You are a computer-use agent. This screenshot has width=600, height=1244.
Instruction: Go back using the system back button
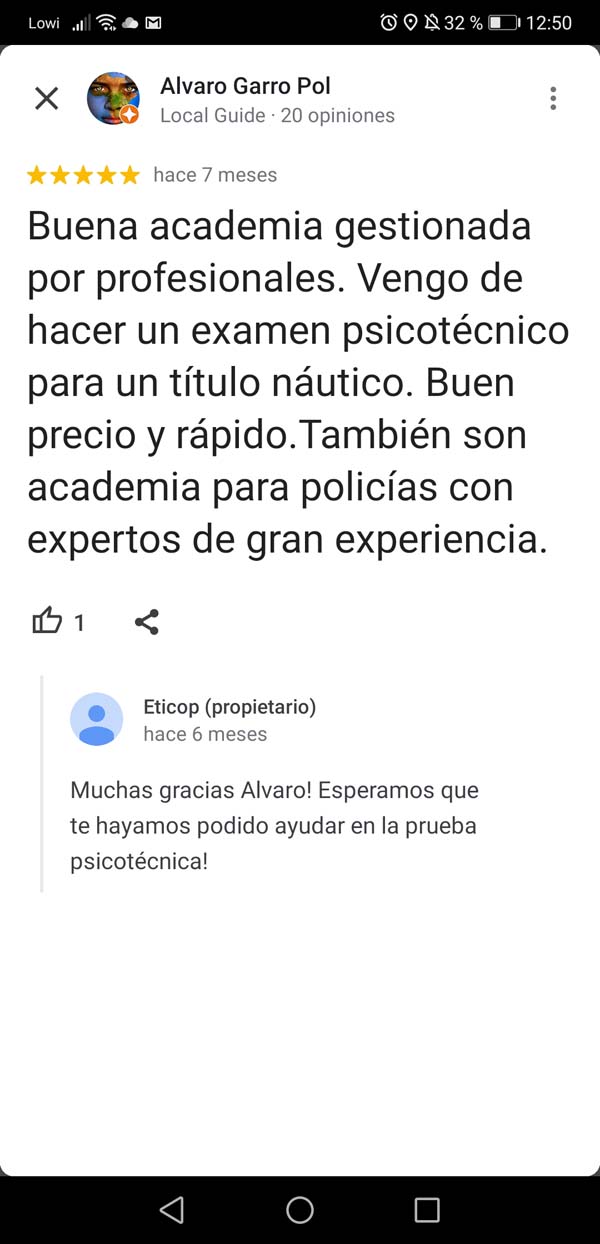tap(172, 1210)
